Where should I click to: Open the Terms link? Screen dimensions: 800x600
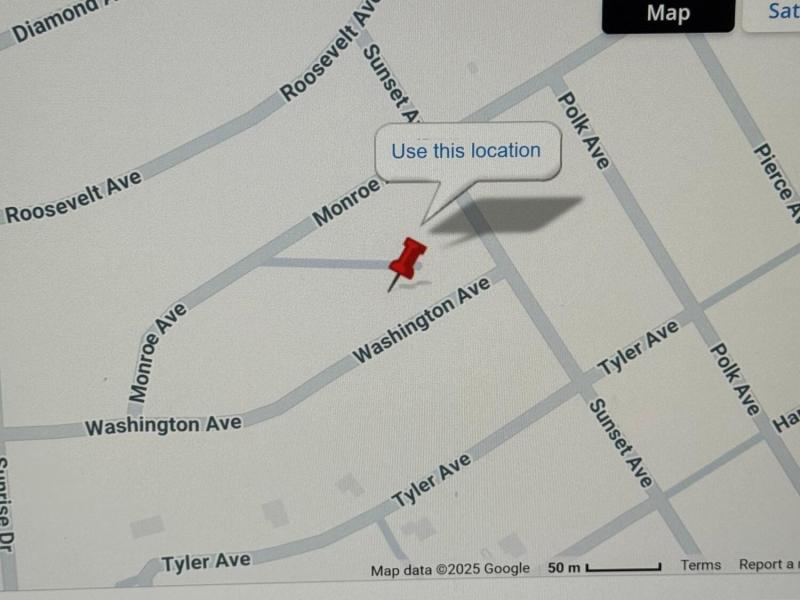(x=700, y=565)
